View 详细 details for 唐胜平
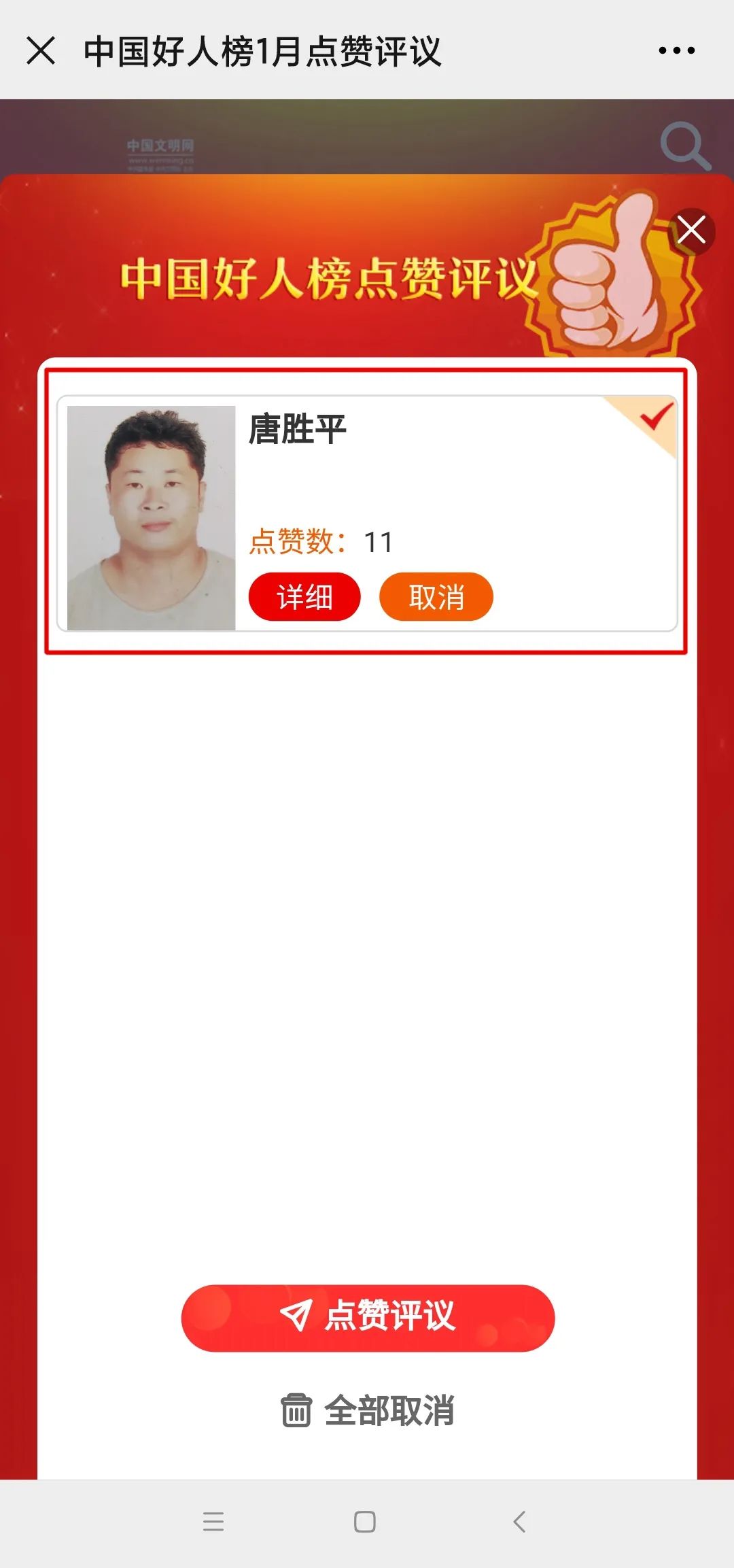This screenshot has width=734, height=1568. pos(304,597)
